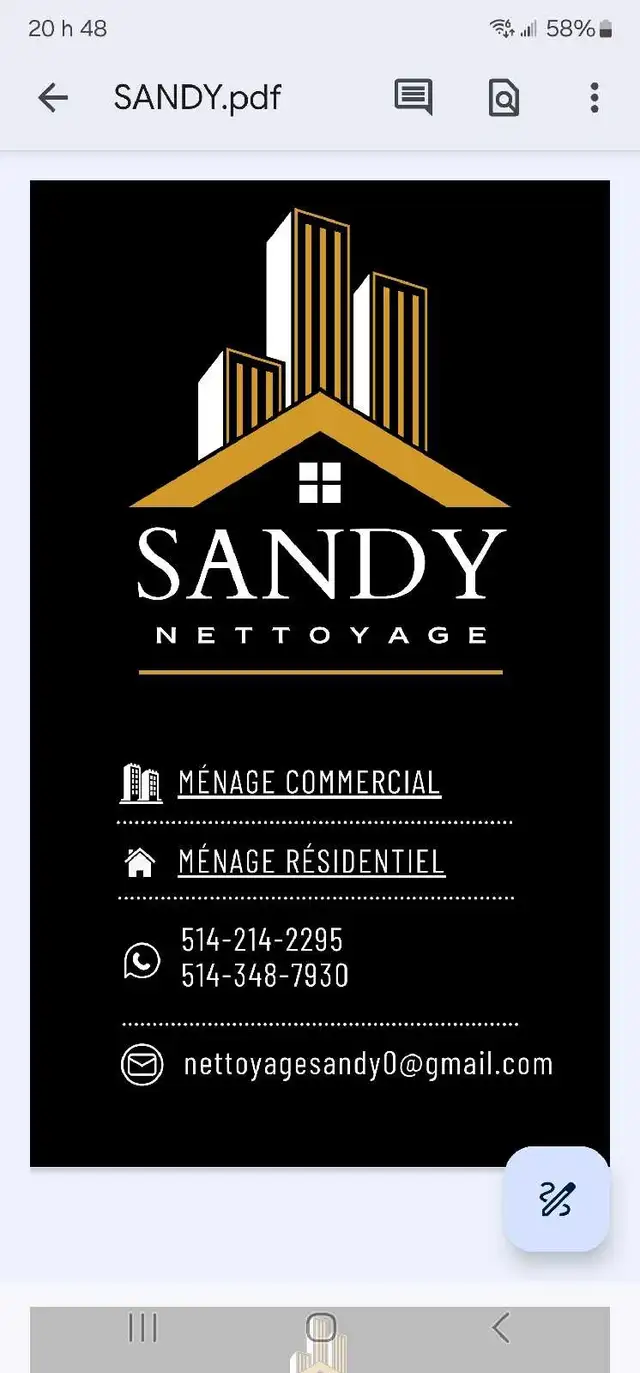
Task: Go back from SANDY.pdf viewer
Action: [53, 98]
